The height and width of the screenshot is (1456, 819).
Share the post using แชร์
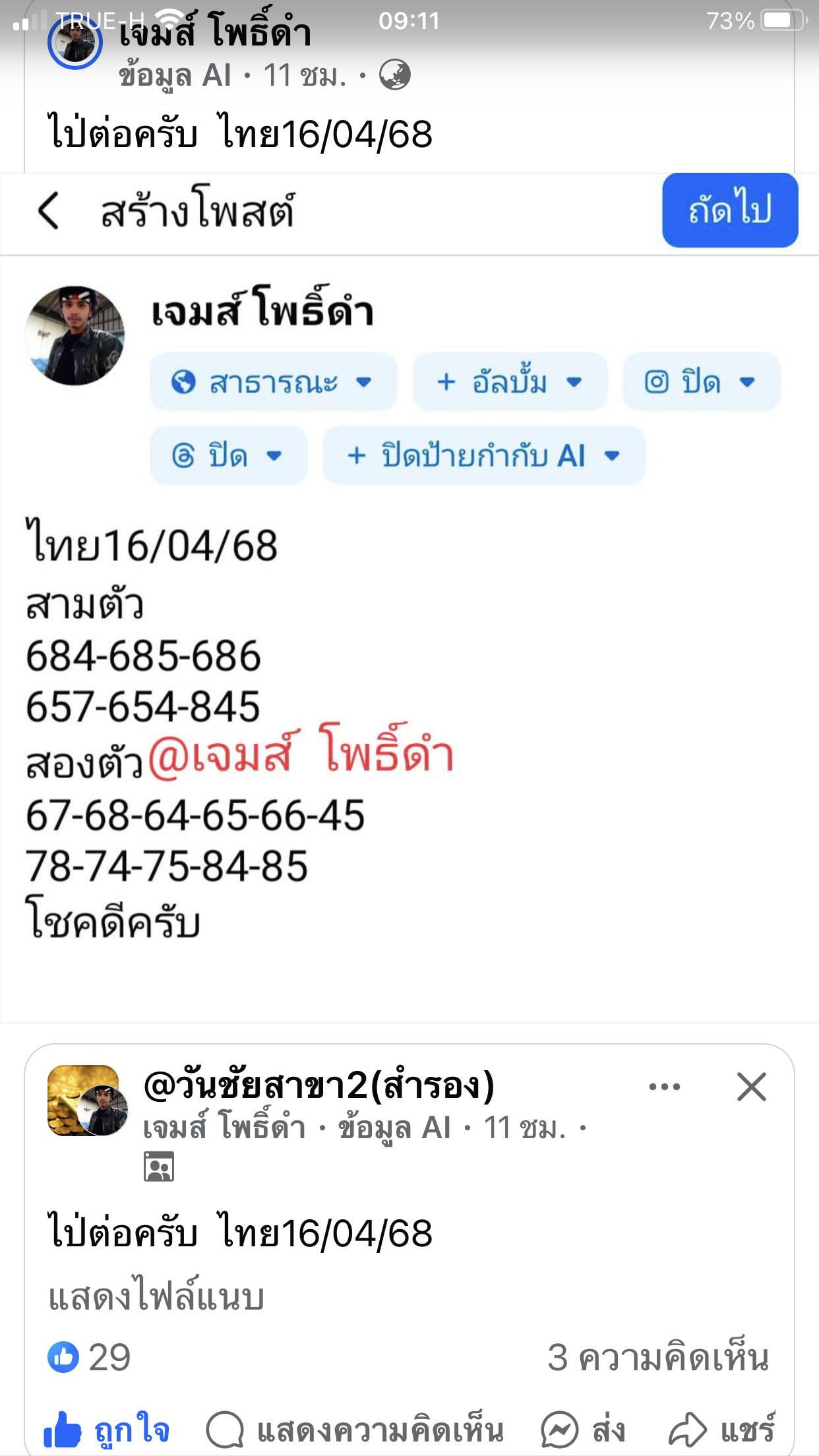[722, 1431]
